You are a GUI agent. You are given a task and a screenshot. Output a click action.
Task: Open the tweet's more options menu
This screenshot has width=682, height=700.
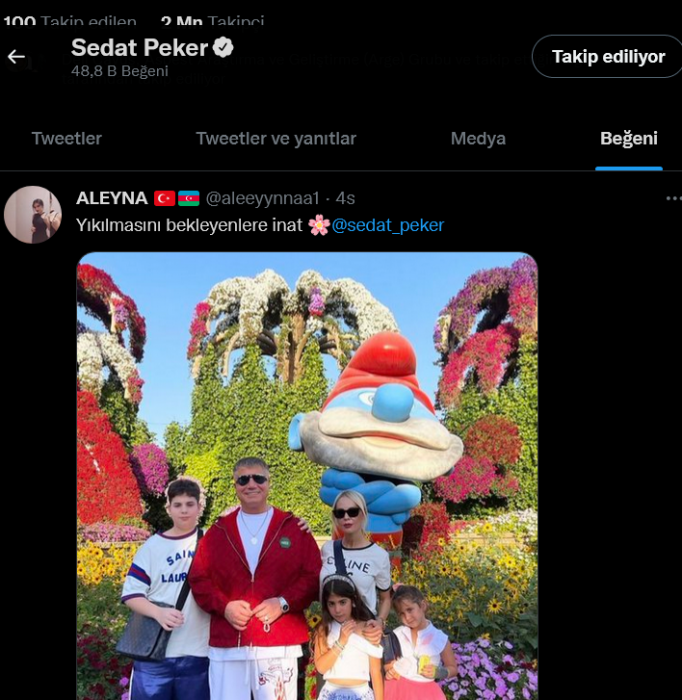[673, 198]
